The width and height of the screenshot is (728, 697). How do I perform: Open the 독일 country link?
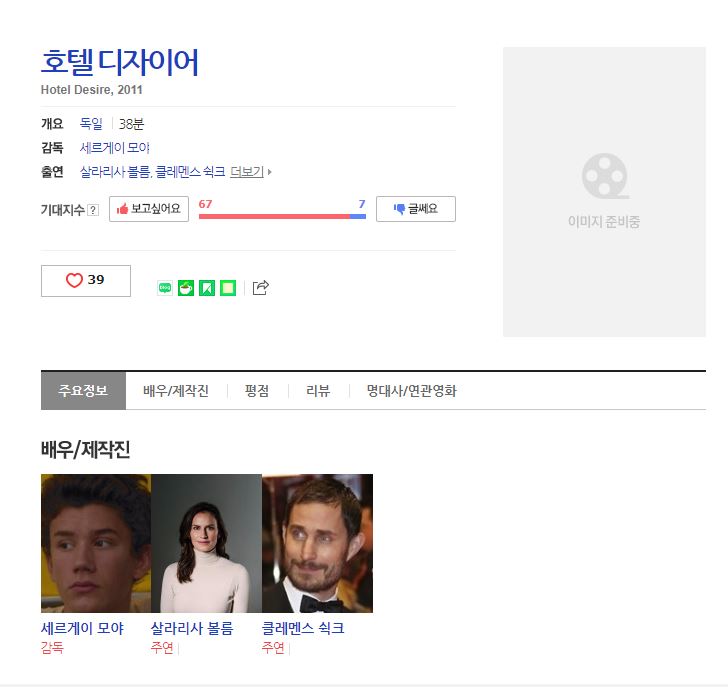pyautogui.click(x=91, y=124)
